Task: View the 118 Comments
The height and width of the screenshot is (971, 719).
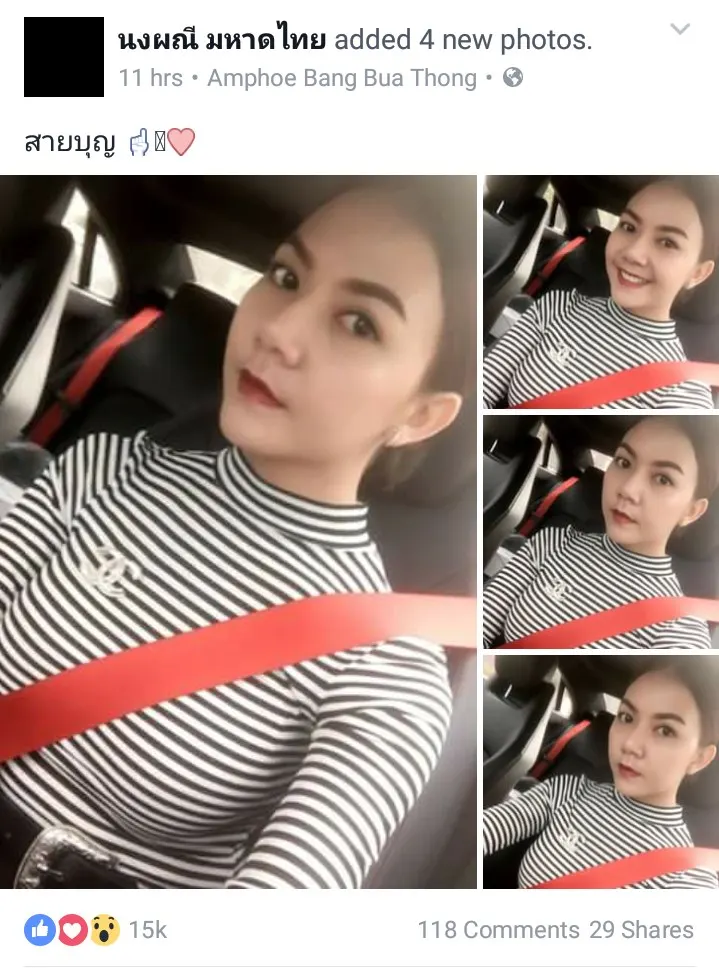Action: [x=497, y=930]
